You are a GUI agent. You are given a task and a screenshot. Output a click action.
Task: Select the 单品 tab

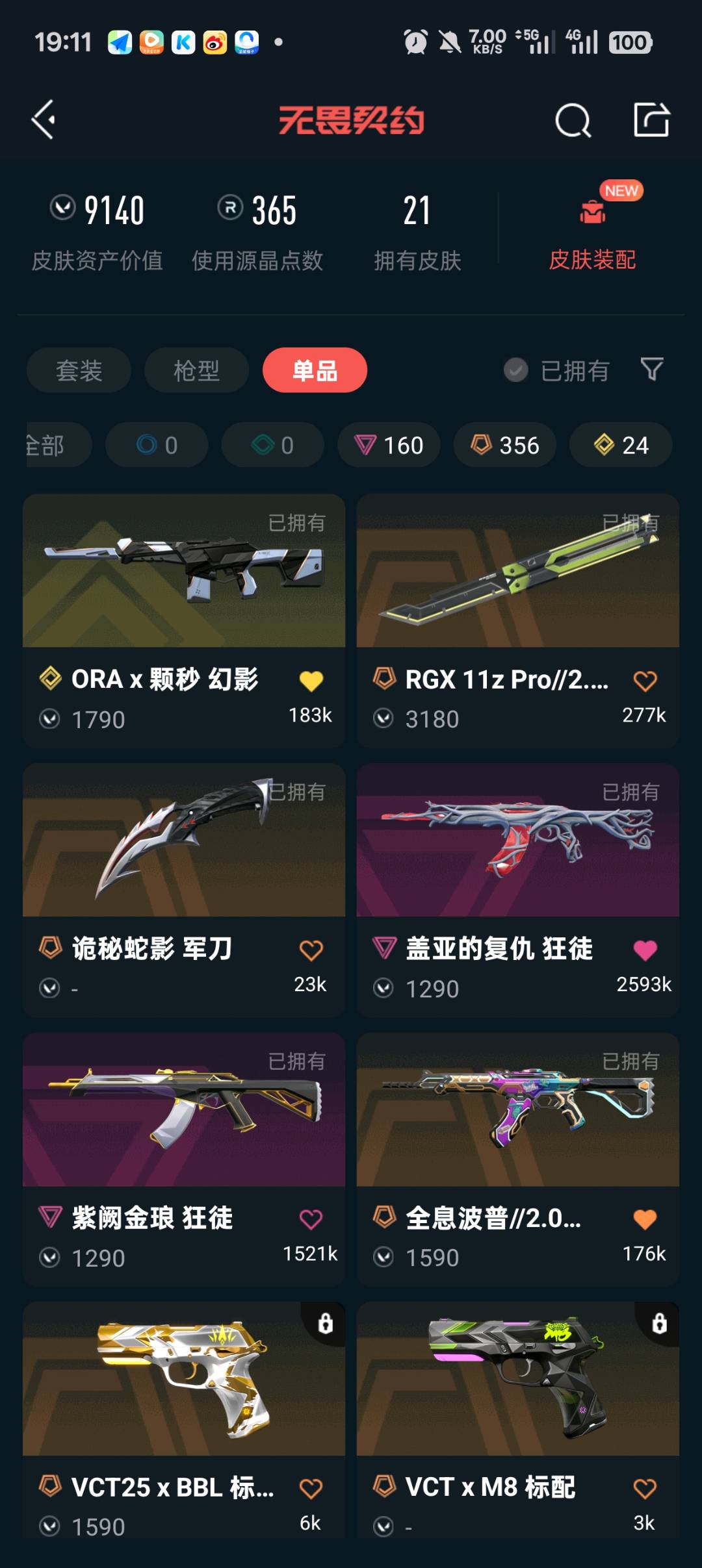coord(315,370)
